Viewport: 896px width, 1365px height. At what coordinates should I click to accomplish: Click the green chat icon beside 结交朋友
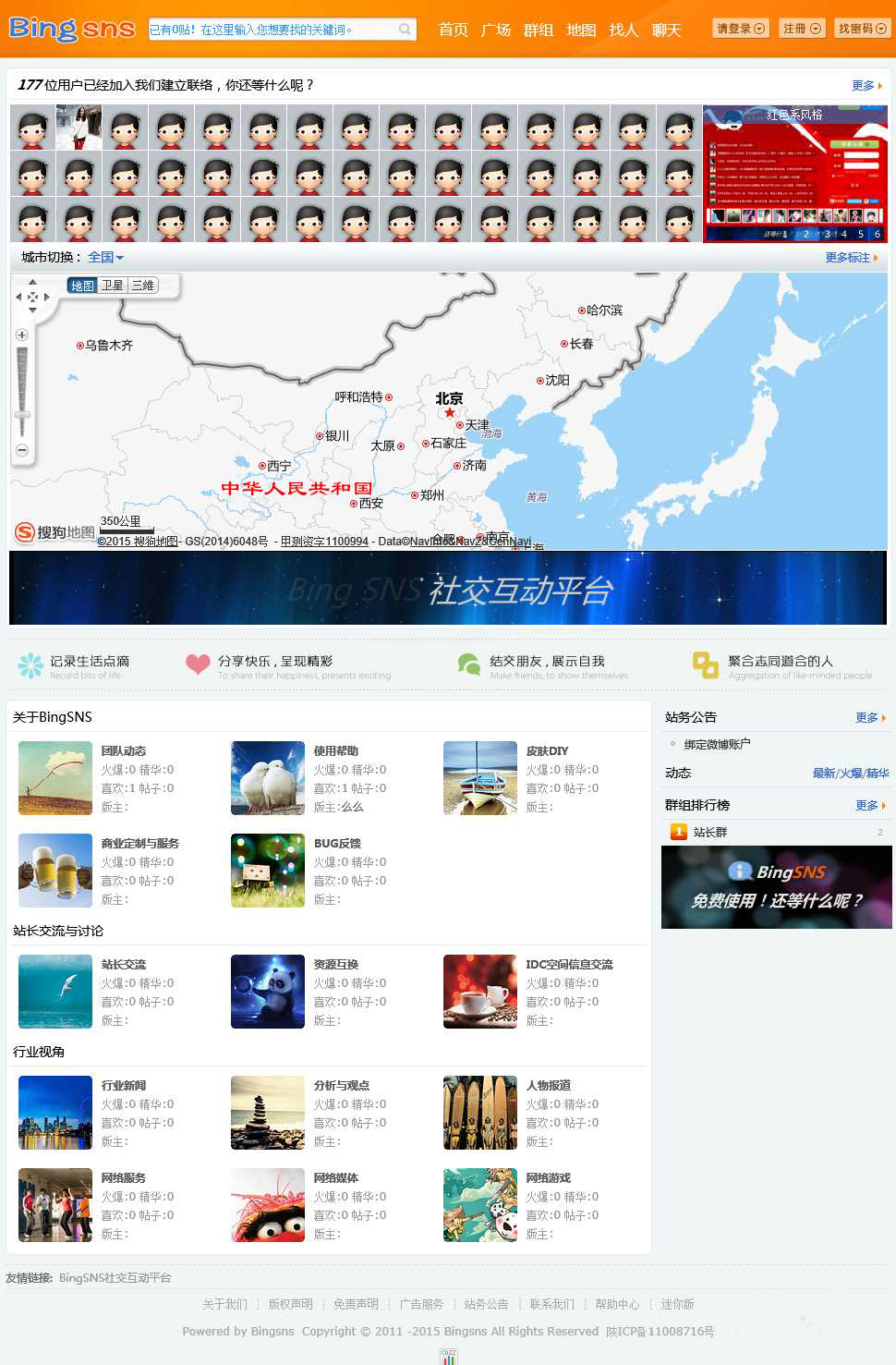(468, 664)
